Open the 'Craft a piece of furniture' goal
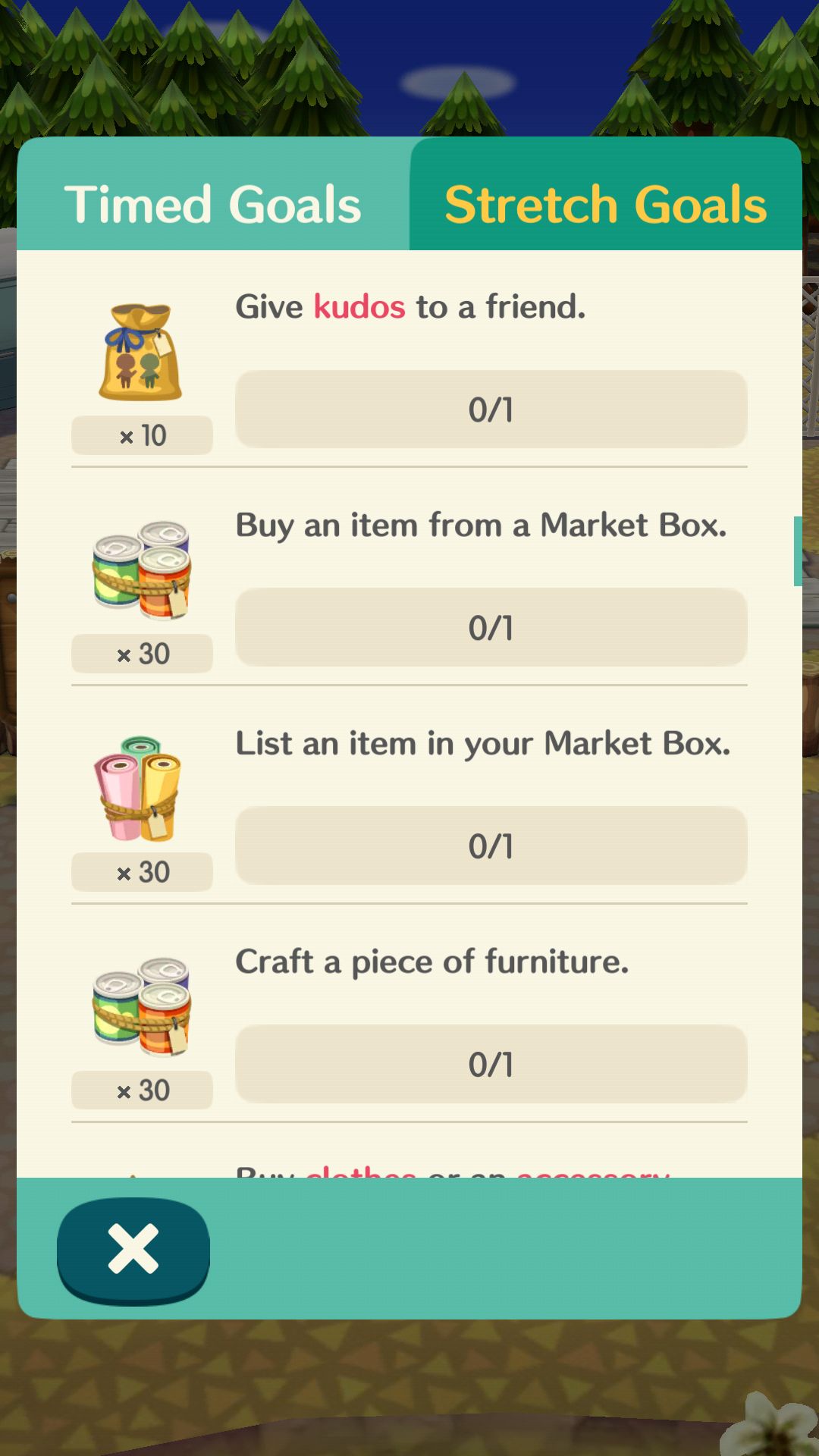 [409, 1015]
